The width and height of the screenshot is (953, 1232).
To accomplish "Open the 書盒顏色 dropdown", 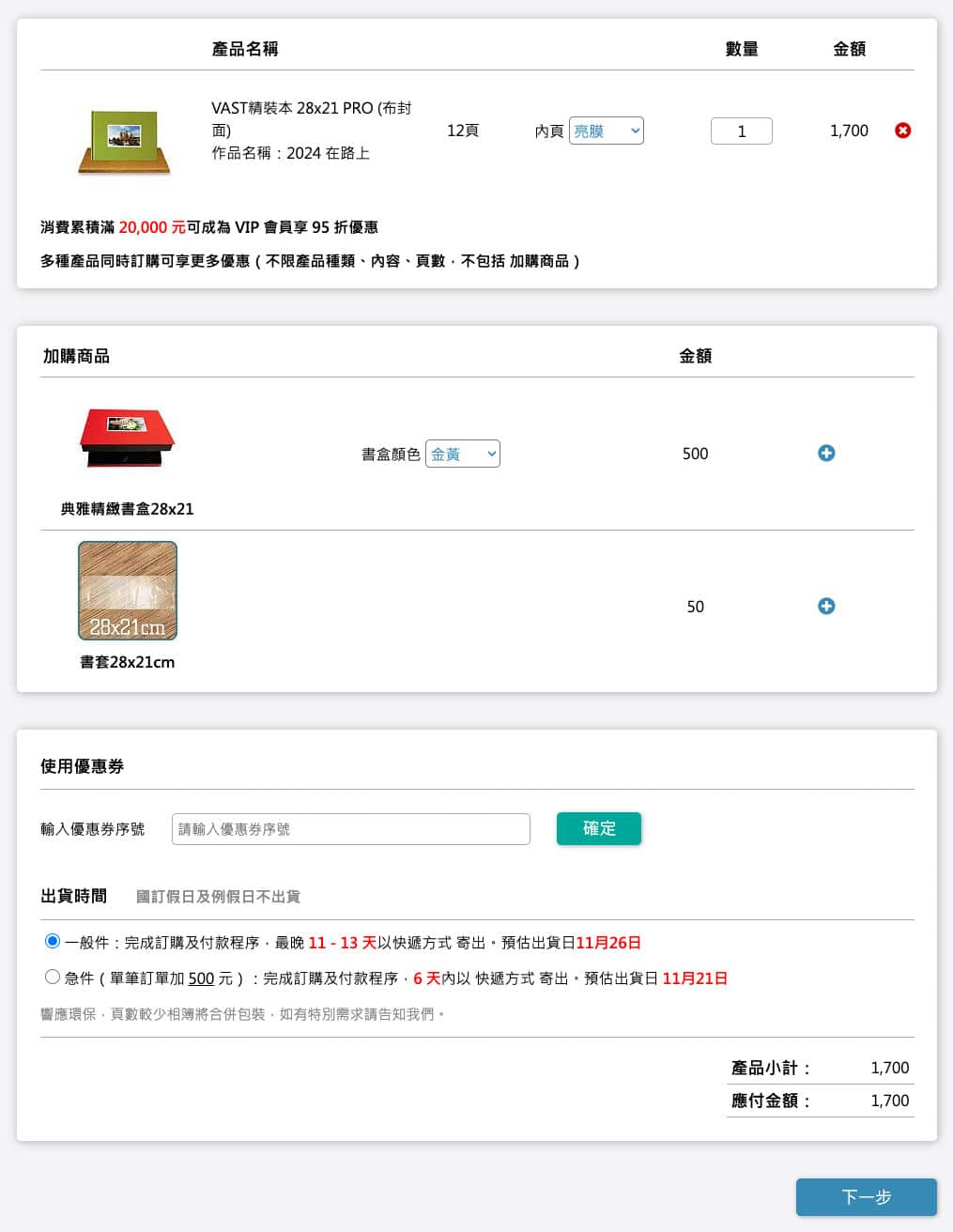I will pyautogui.click(x=462, y=454).
